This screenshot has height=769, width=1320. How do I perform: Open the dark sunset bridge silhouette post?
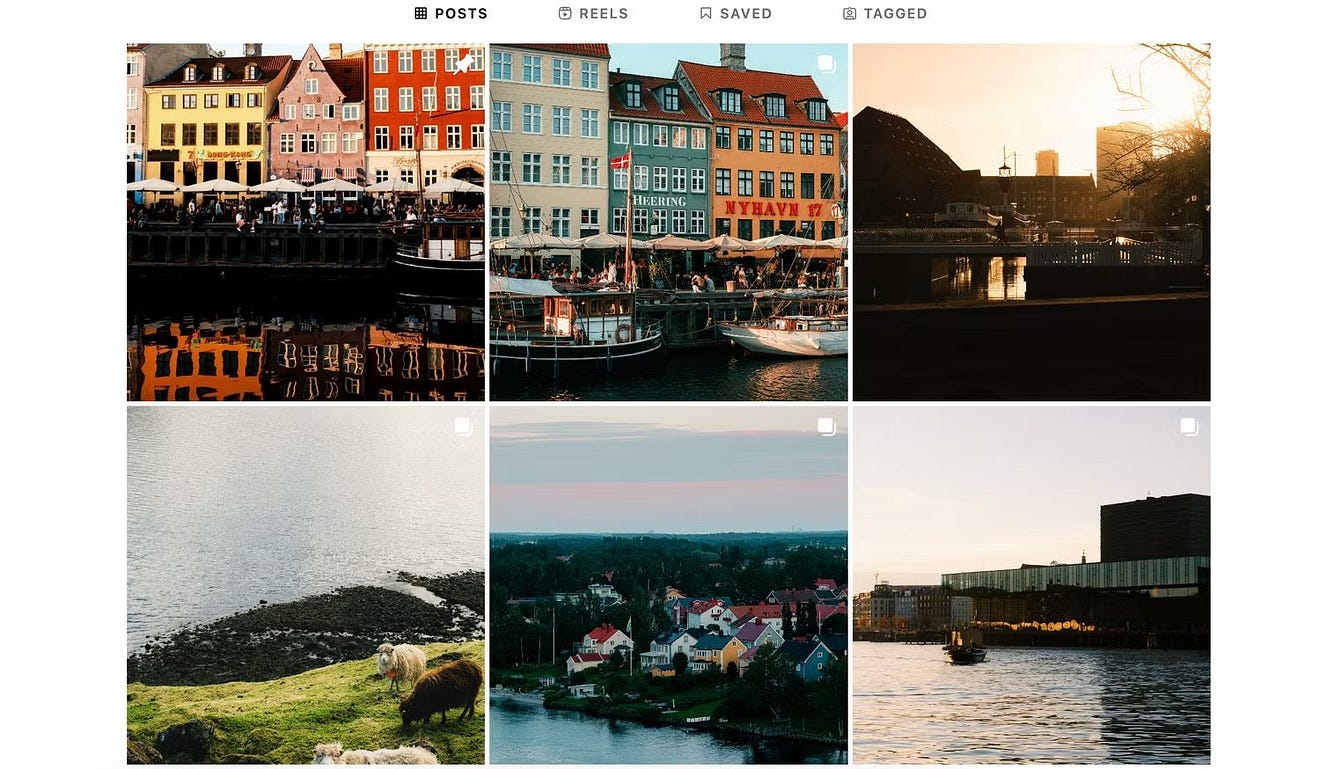[1031, 222]
